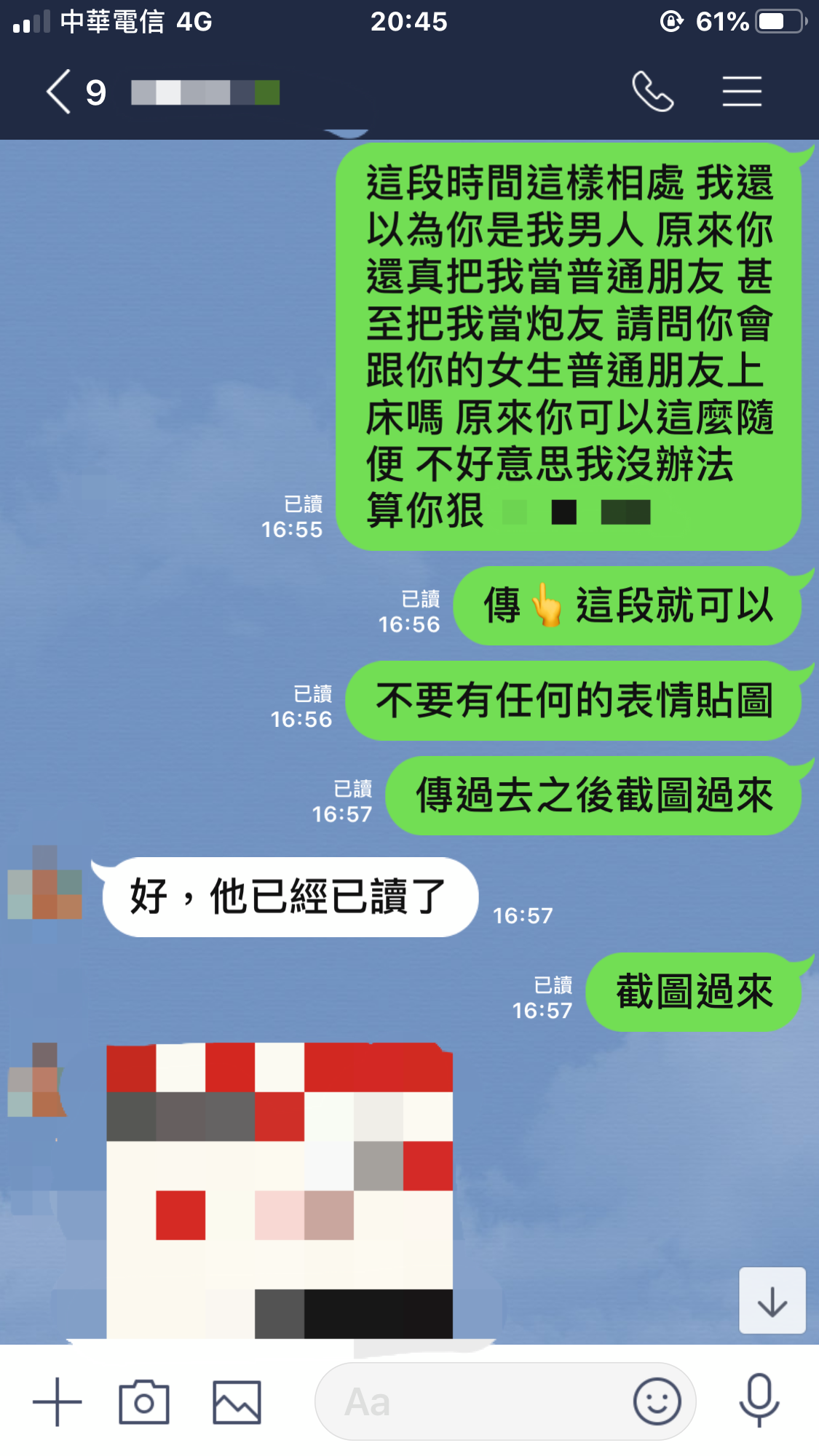
Task: Open the chat menu
Action: pyautogui.click(x=741, y=92)
